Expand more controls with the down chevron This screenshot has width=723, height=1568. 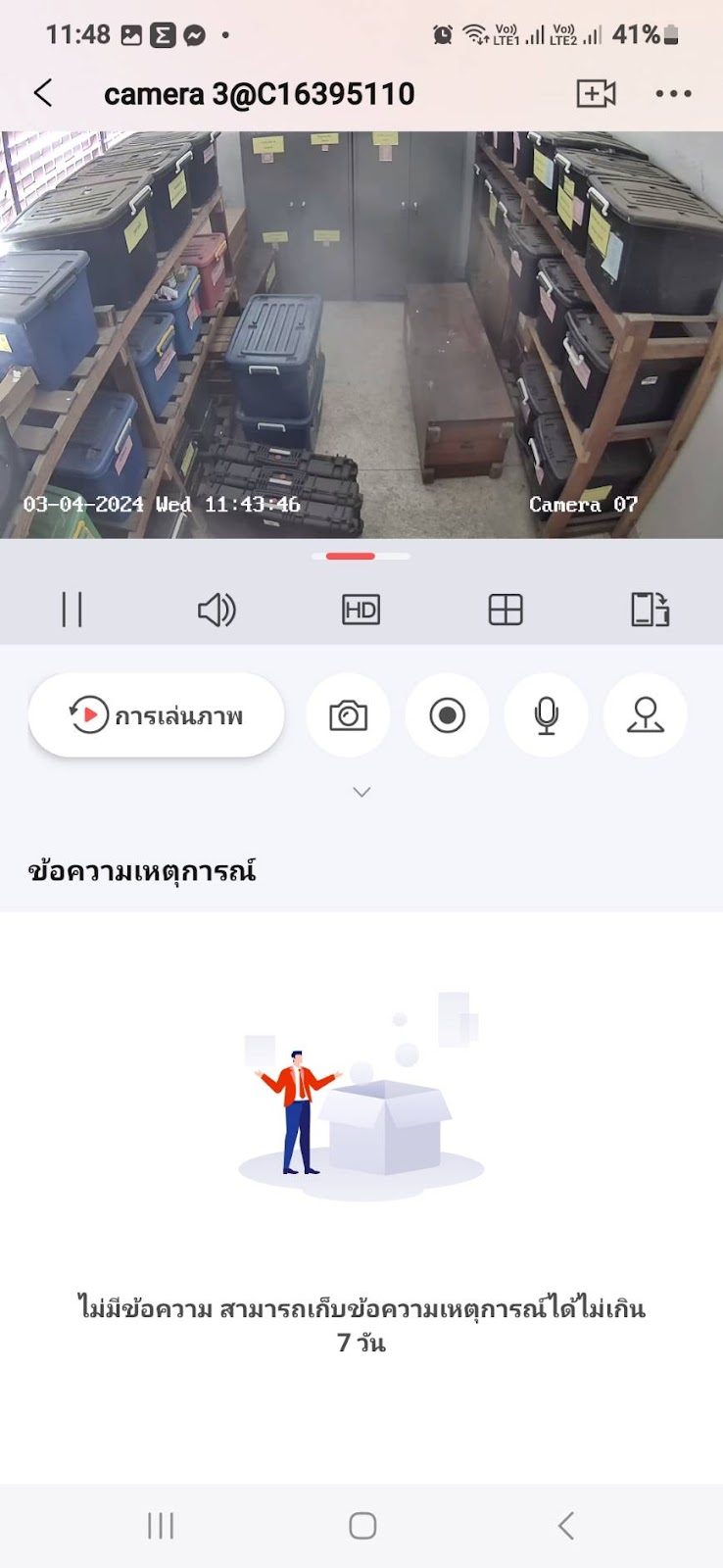click(x=361, y=792)
